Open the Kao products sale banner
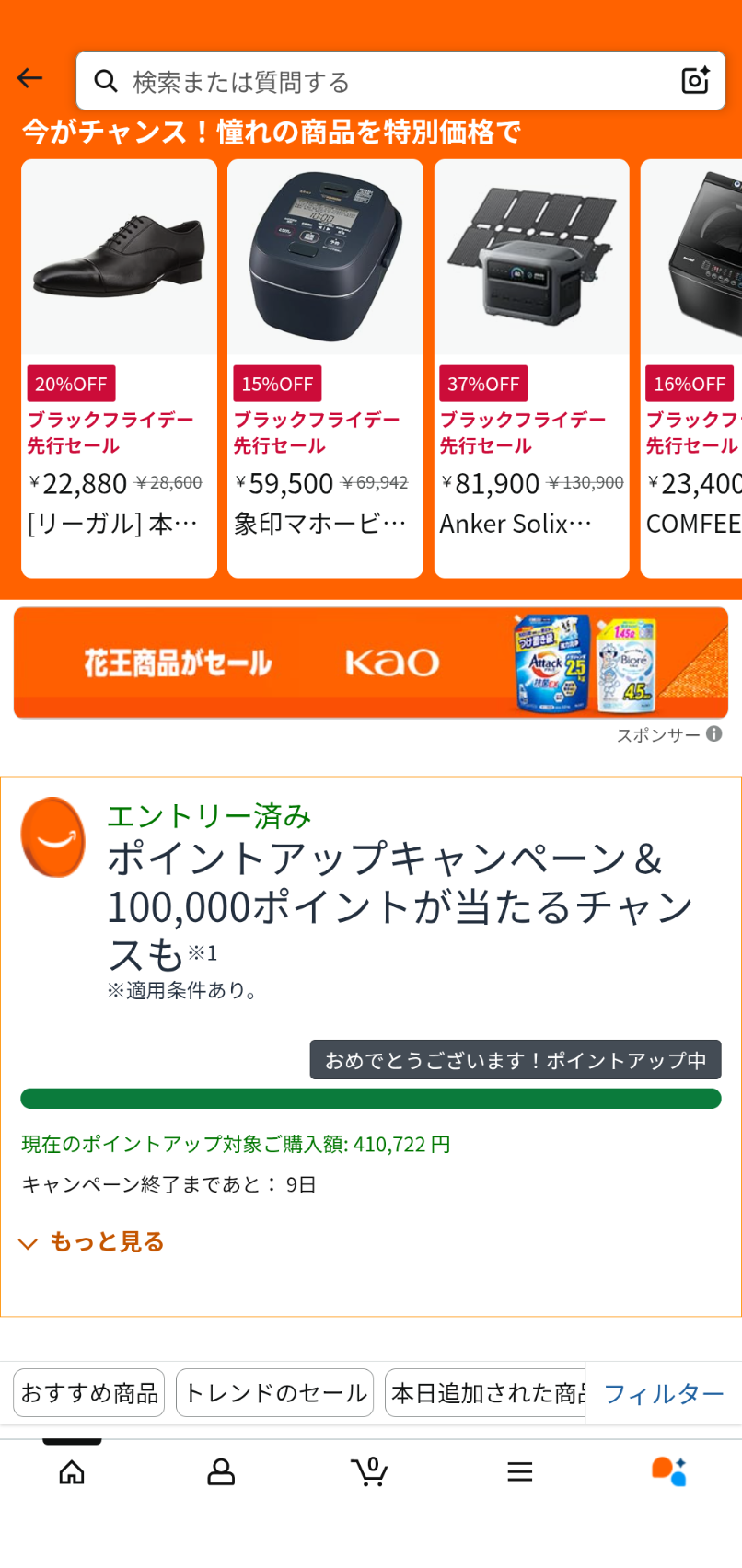This screenshot has height=1568, width=742. (371, 663)
